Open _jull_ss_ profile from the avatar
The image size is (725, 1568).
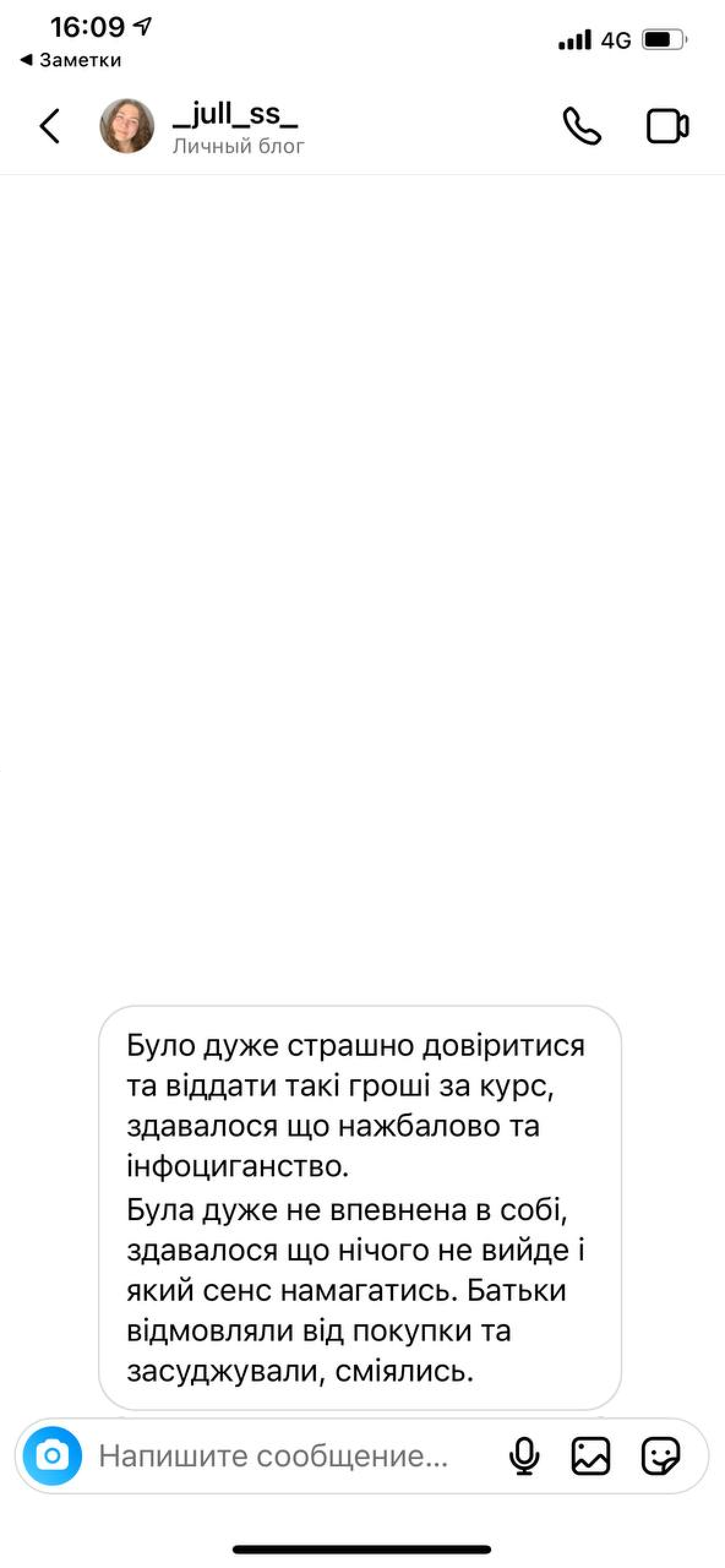click(127, 126)
